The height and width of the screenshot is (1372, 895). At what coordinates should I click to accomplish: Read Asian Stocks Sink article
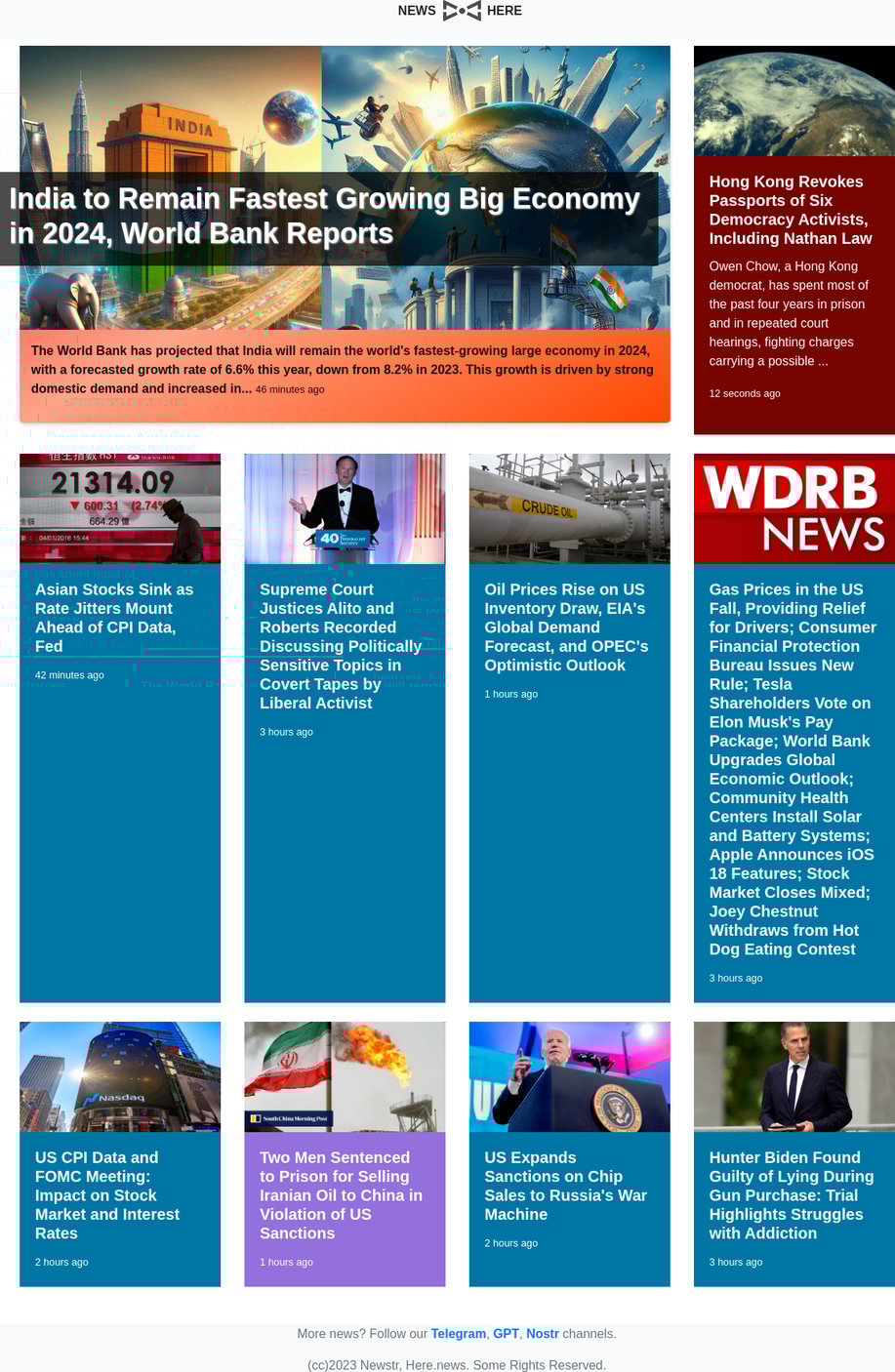coord(114,617)
